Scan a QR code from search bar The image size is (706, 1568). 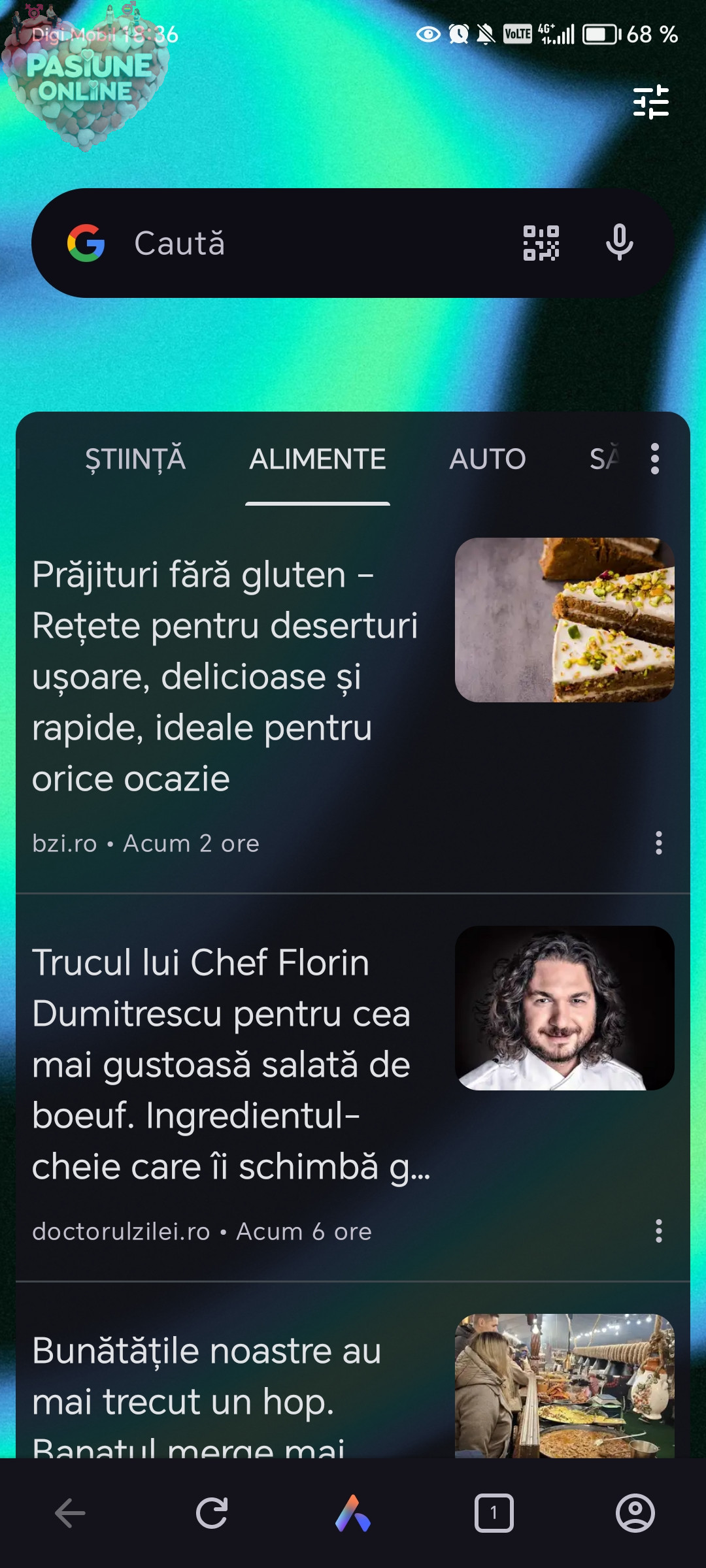pos(541,243)
